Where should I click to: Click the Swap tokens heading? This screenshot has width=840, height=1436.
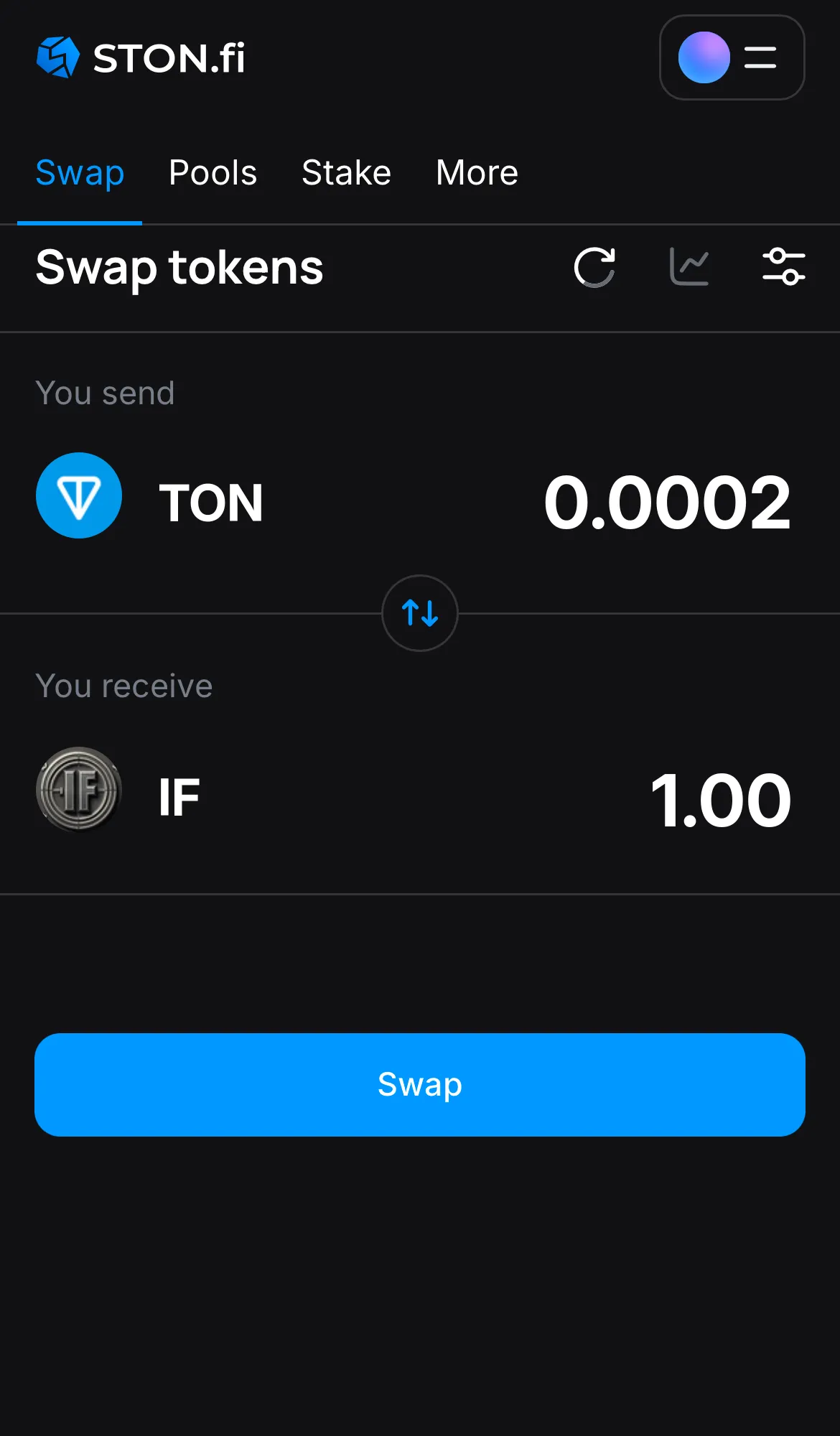click(x=179, y=269)
